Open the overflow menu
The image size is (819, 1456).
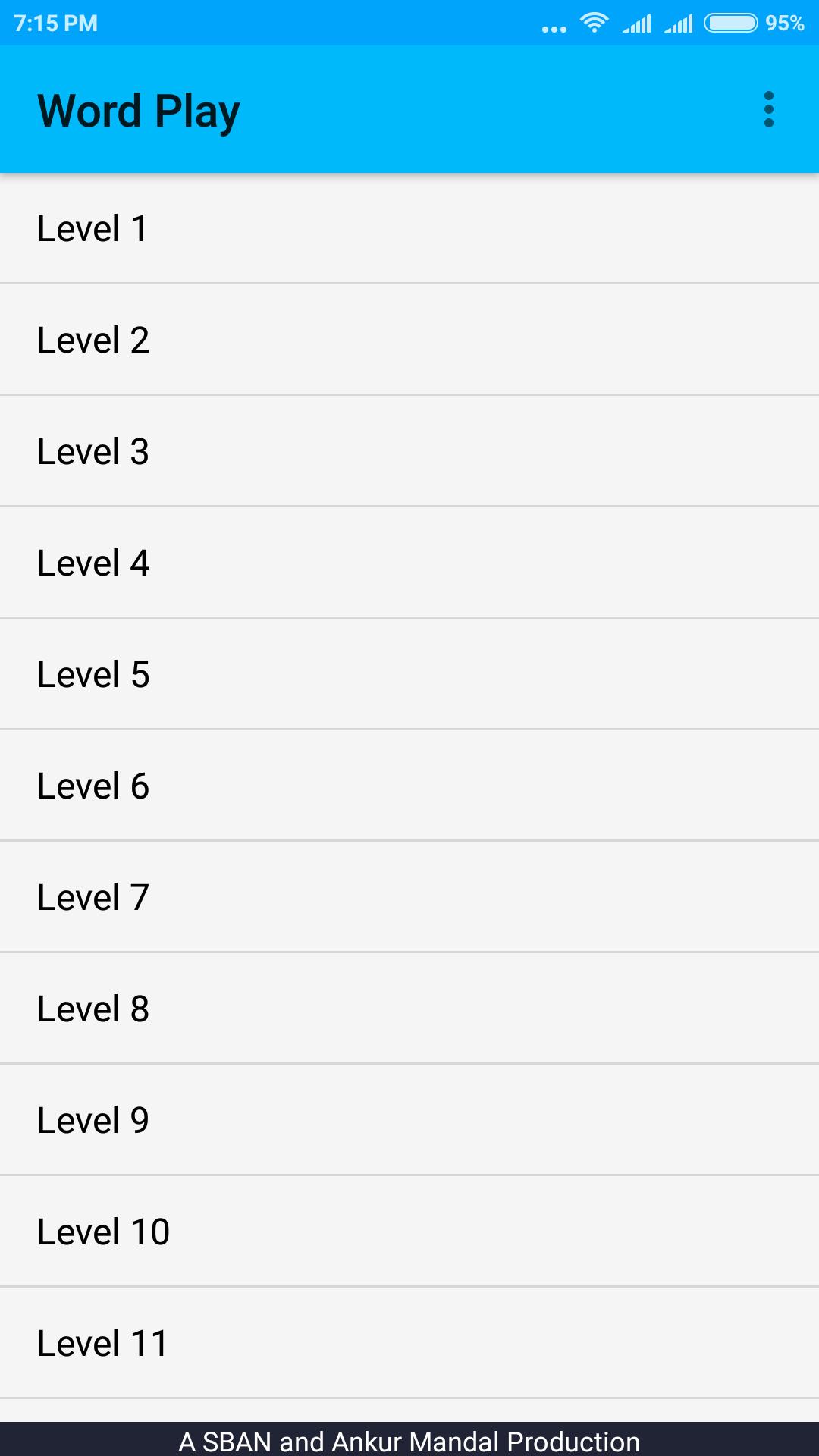(768, 110)
